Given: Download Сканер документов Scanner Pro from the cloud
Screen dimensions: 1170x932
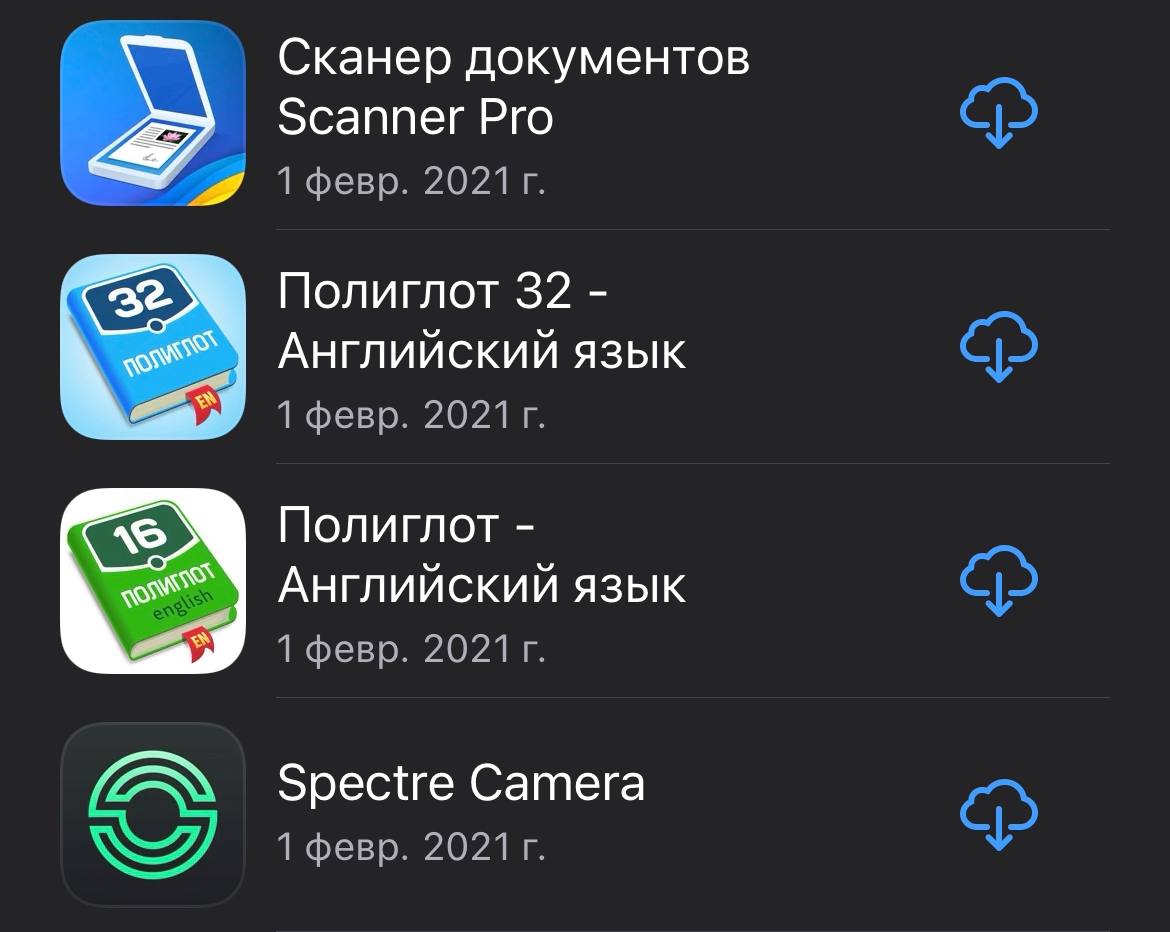Looking at the screenshot, I should [998, 113].
